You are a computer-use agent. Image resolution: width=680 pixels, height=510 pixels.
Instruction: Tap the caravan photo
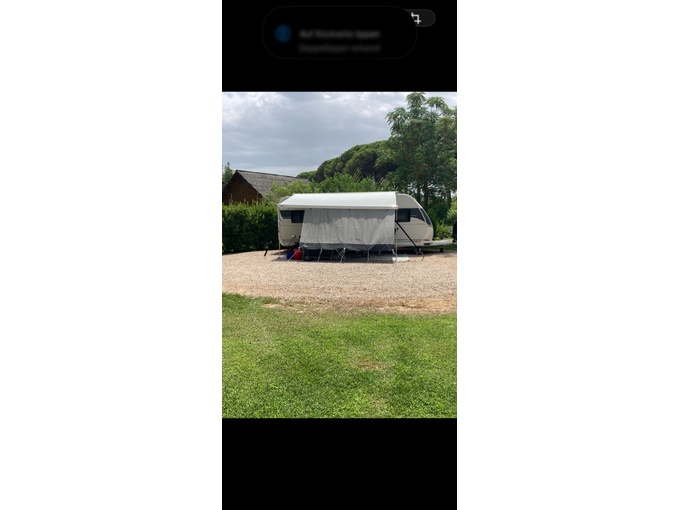[339, 255]
